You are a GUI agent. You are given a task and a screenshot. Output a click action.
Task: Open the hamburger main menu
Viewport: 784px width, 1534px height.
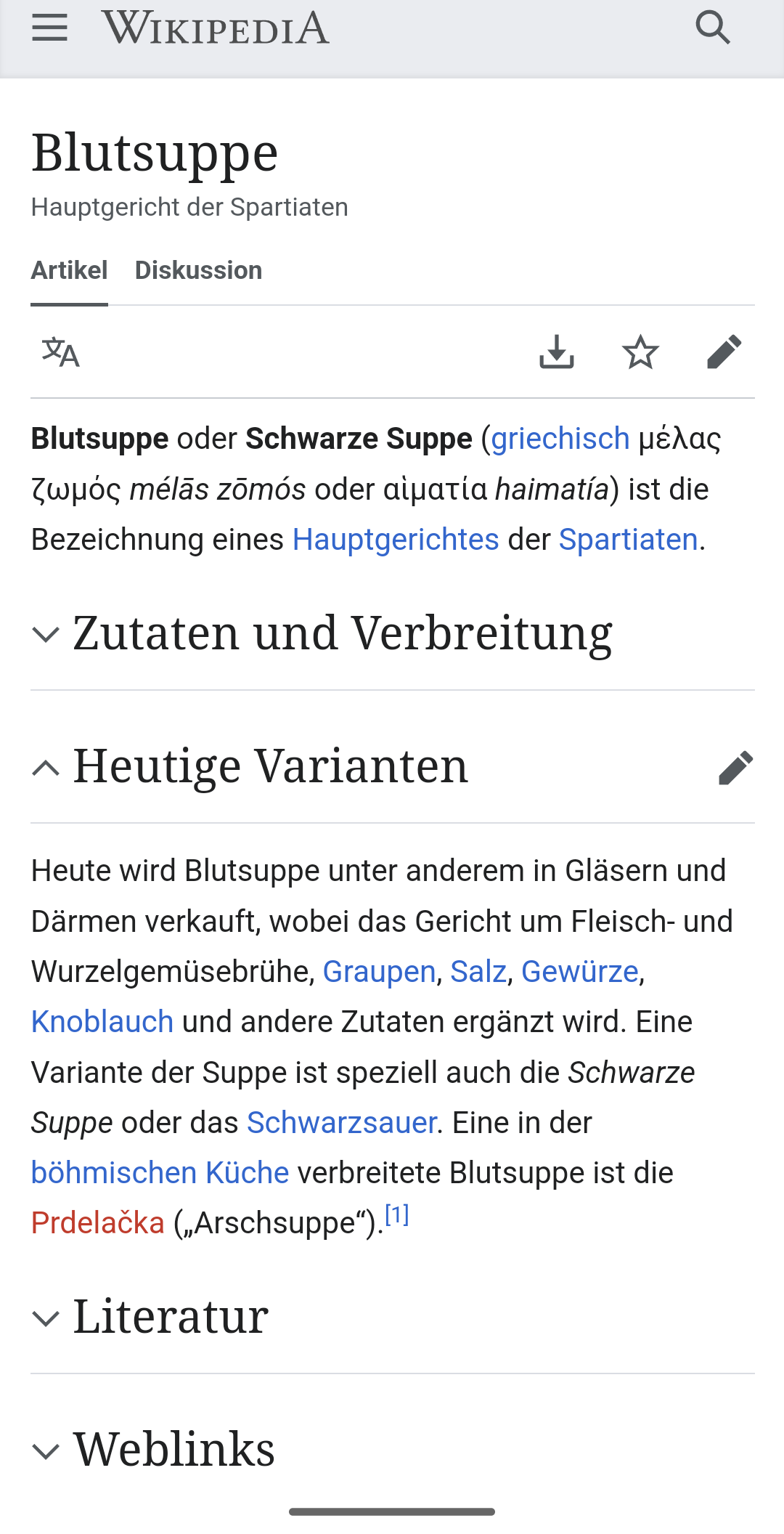pos(49,28)
